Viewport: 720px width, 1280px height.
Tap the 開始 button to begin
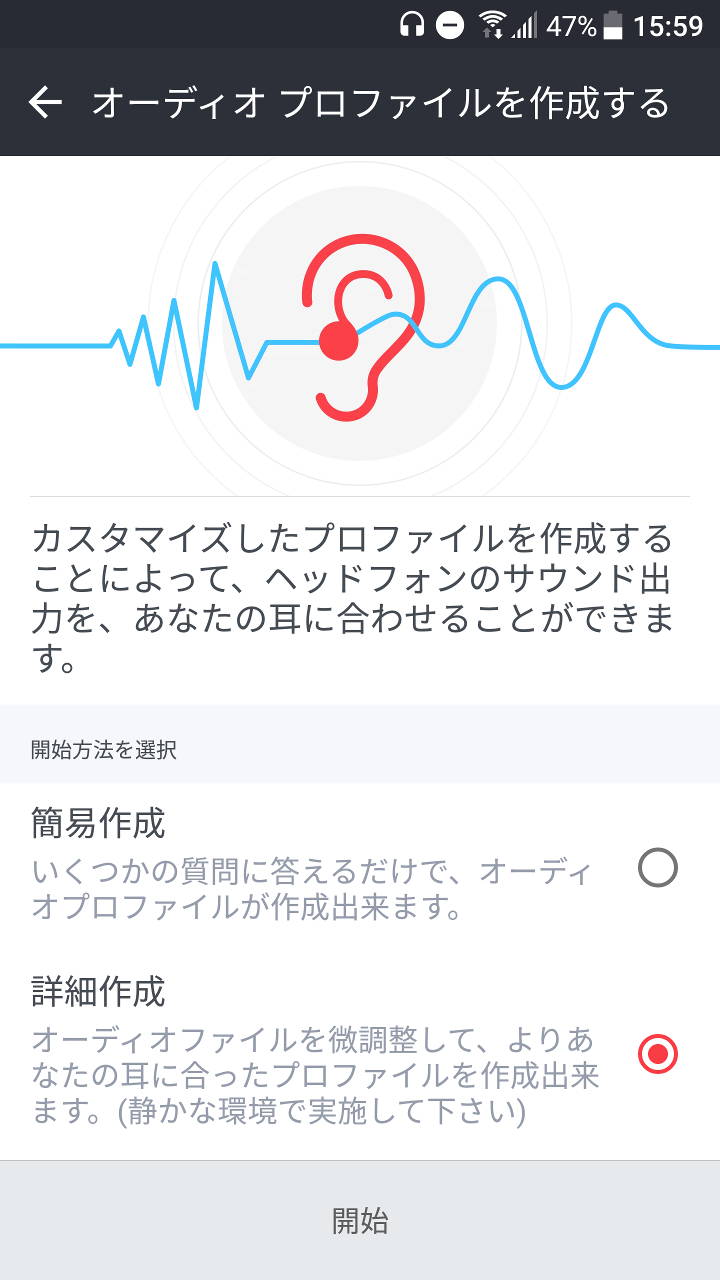pos(360,1221)
